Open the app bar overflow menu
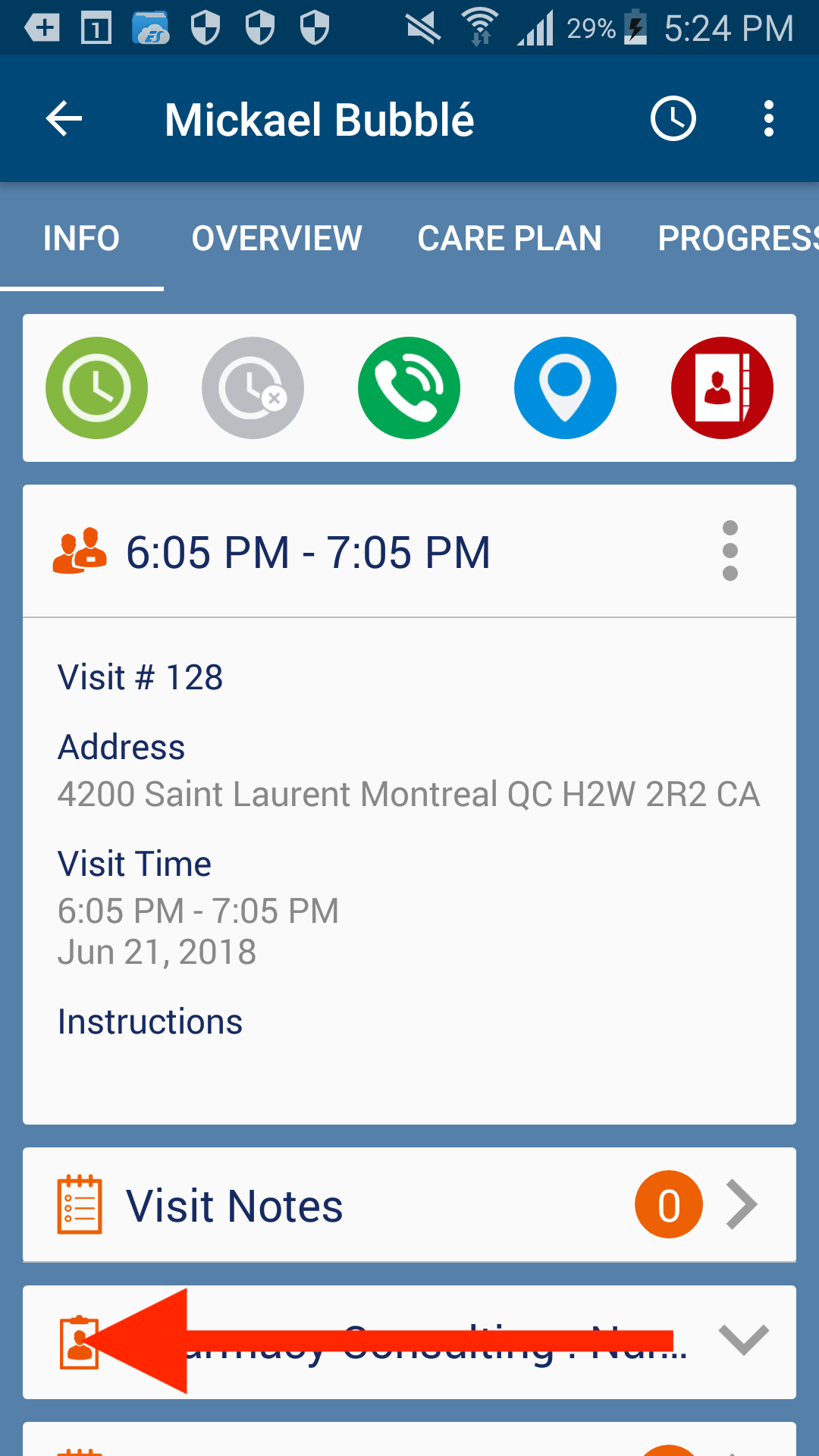Viewport: 819px width, 1456px height. point(768,119)
